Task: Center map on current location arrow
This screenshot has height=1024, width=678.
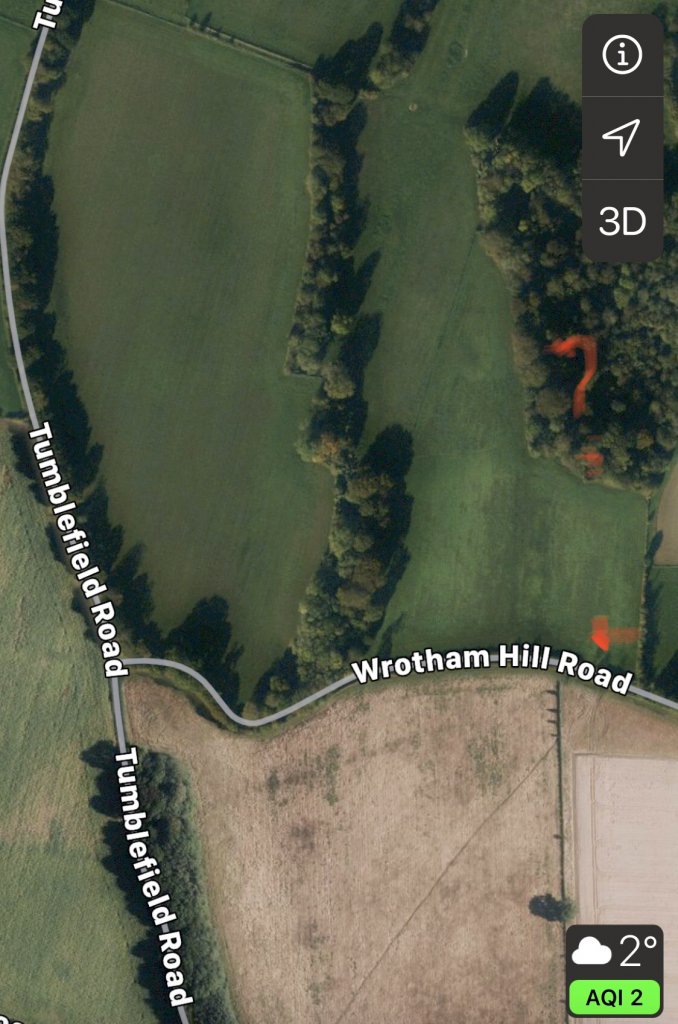Action: coord(622,138)
